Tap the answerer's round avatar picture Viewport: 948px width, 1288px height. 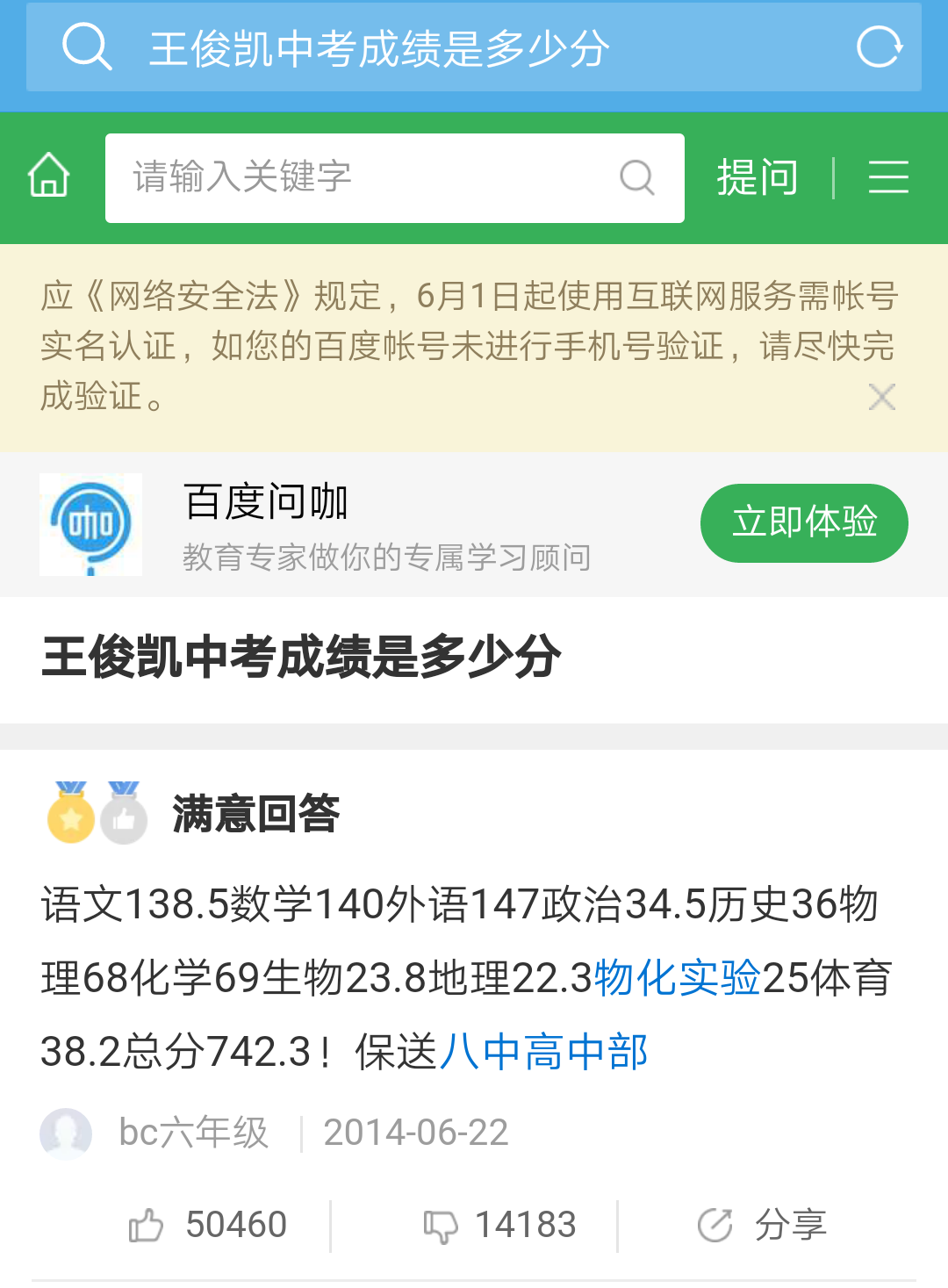point(66,1132)
